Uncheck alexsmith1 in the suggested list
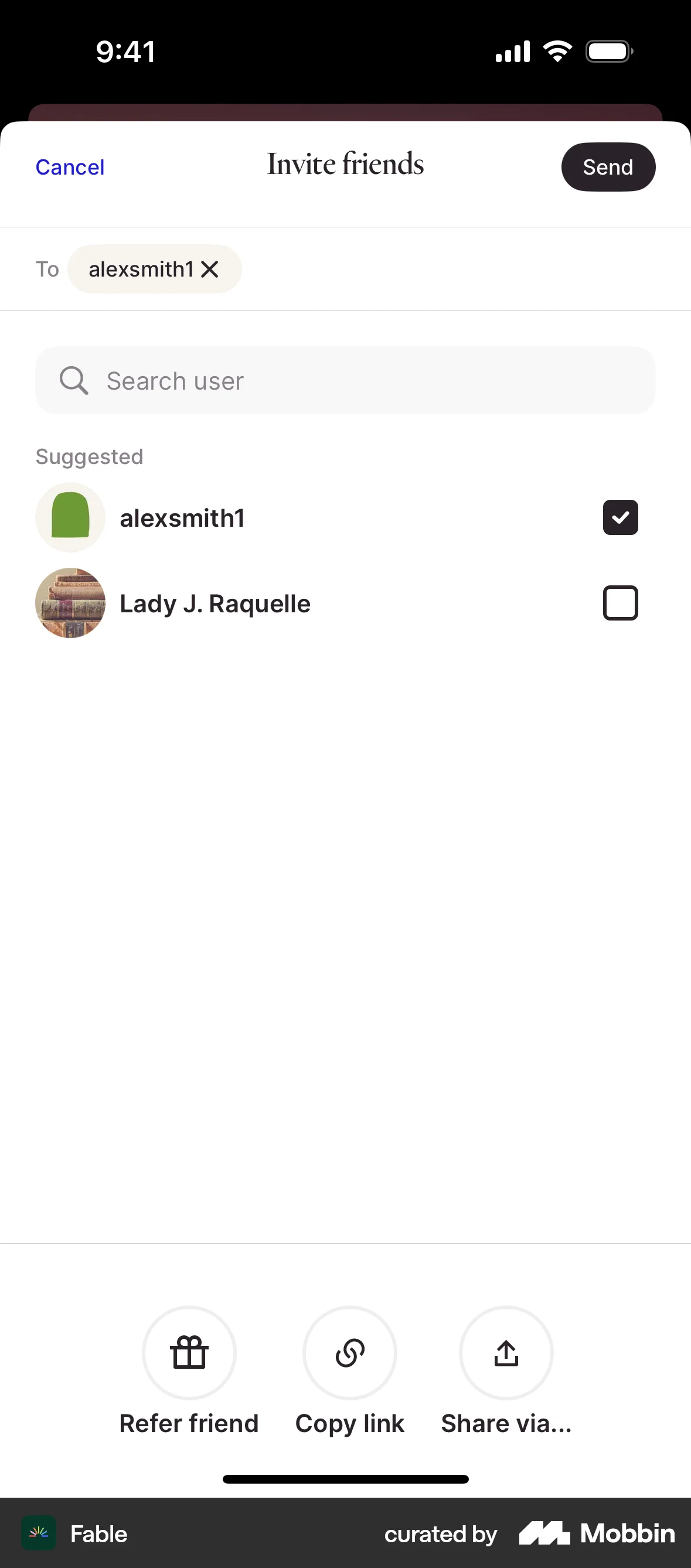The height and width of the screenshot is (1568, 691). coord(621,517)
